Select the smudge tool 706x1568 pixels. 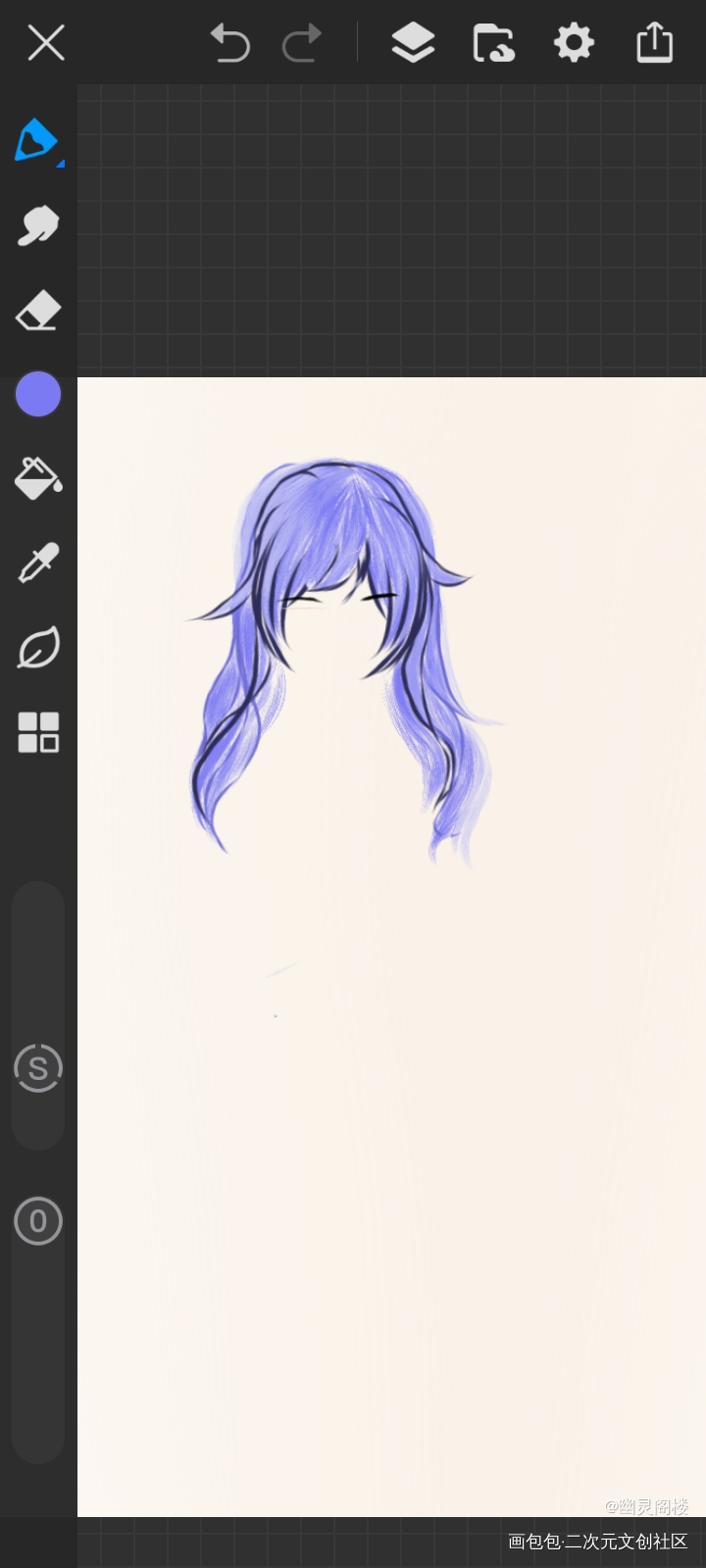pos(38,226)
